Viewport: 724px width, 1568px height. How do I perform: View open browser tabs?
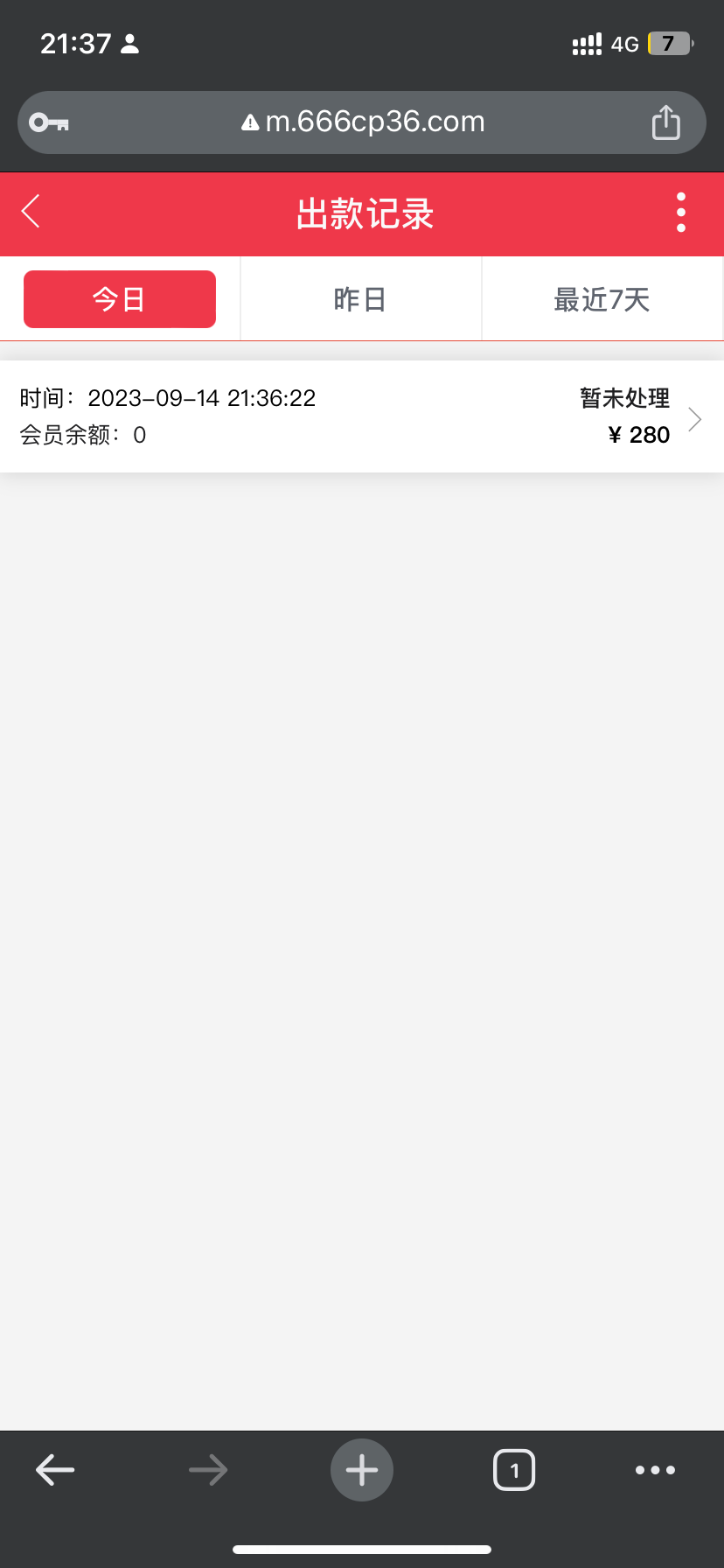click(514, 1470)
